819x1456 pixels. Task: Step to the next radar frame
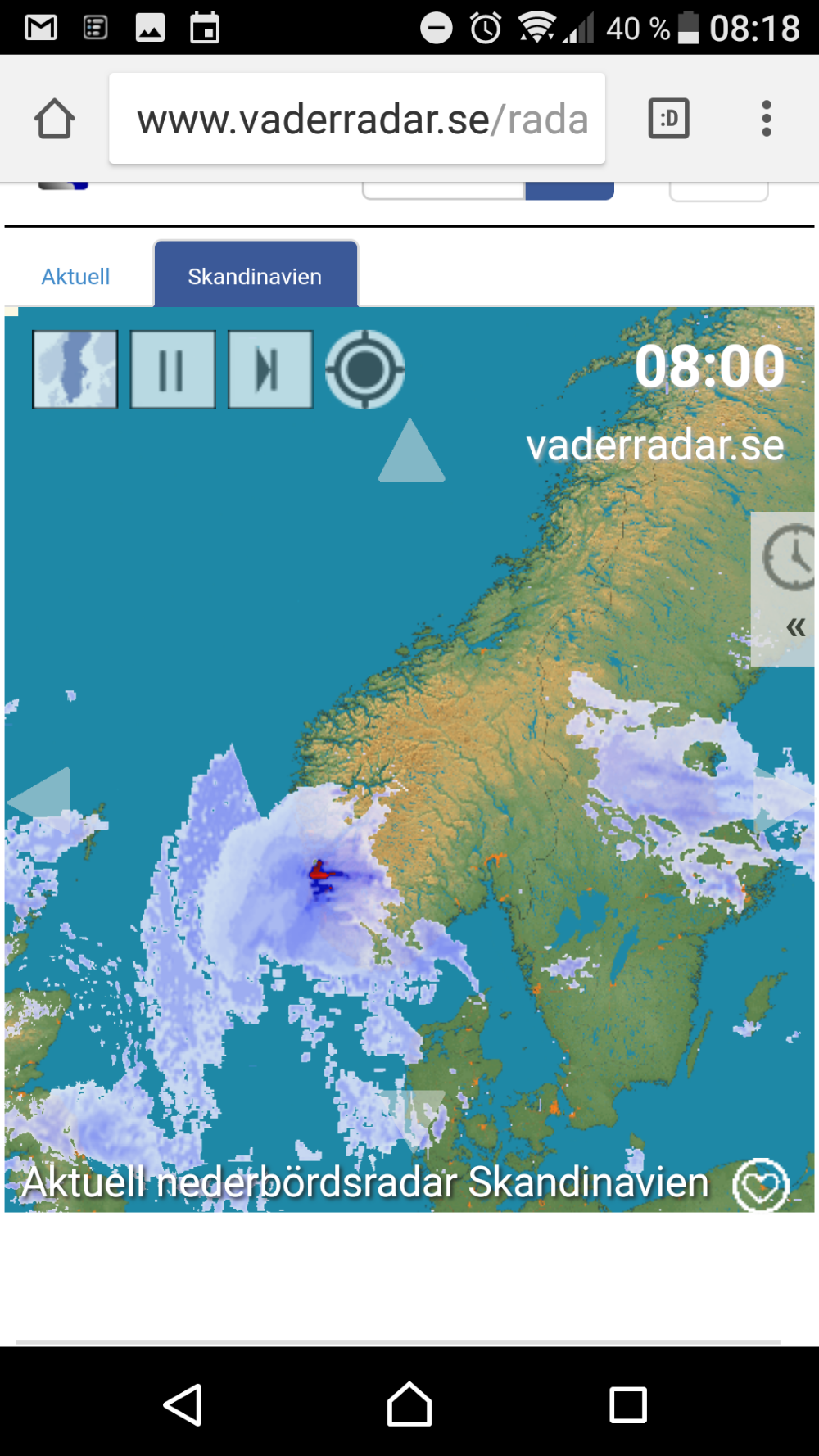269,369
